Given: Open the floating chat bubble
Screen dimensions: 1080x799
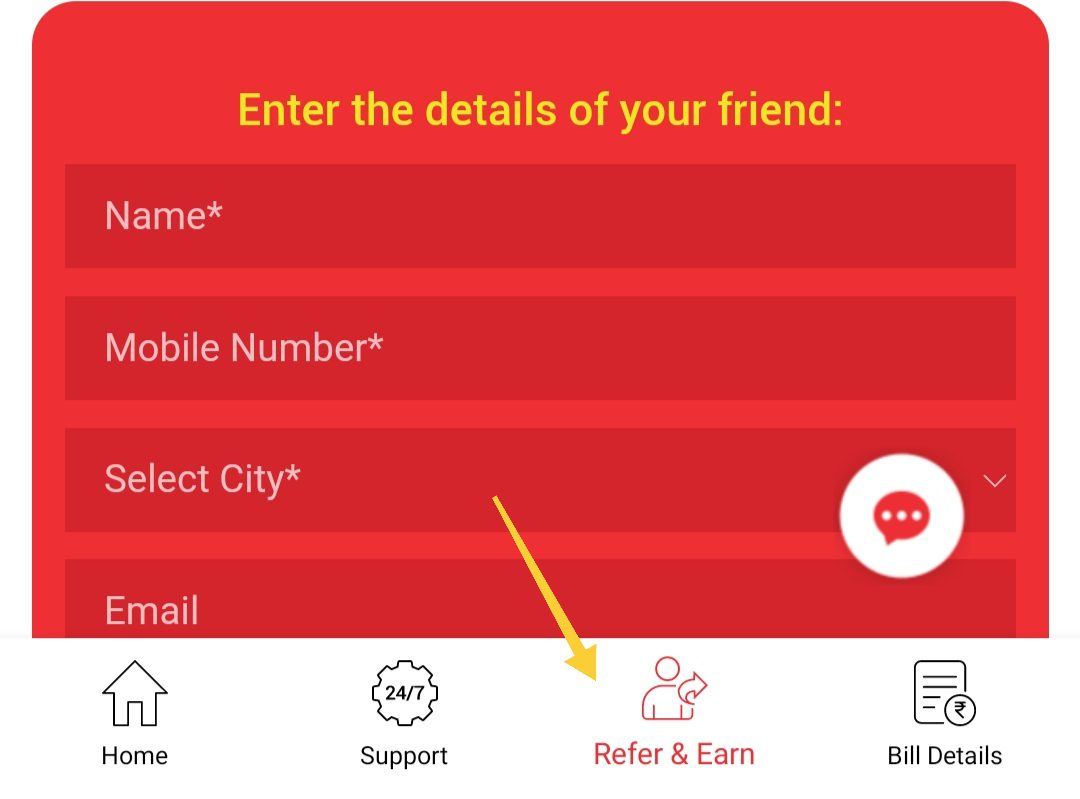Looking at the screenshot, I should (x=902, y=517).
